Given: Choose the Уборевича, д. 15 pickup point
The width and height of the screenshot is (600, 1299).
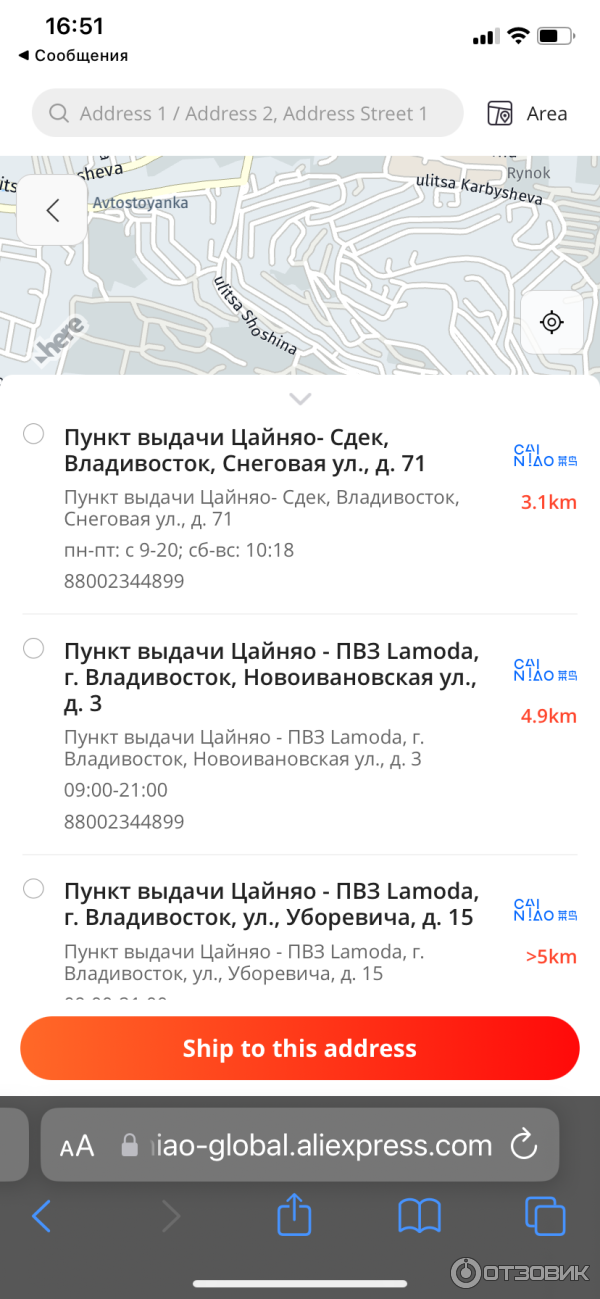Looking at the screenshot, I should click(34, 888).
